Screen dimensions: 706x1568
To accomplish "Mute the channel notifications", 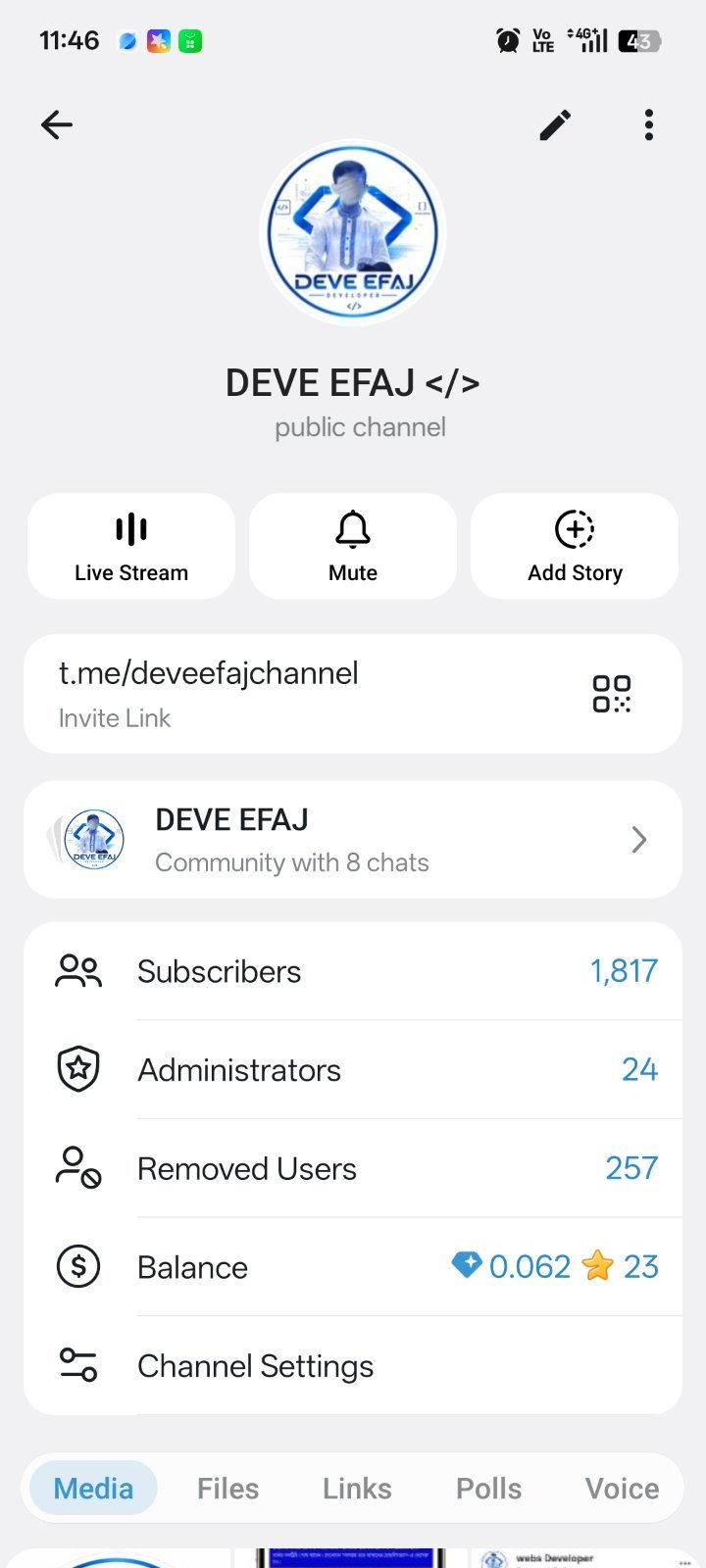I will tap(353, 546).
